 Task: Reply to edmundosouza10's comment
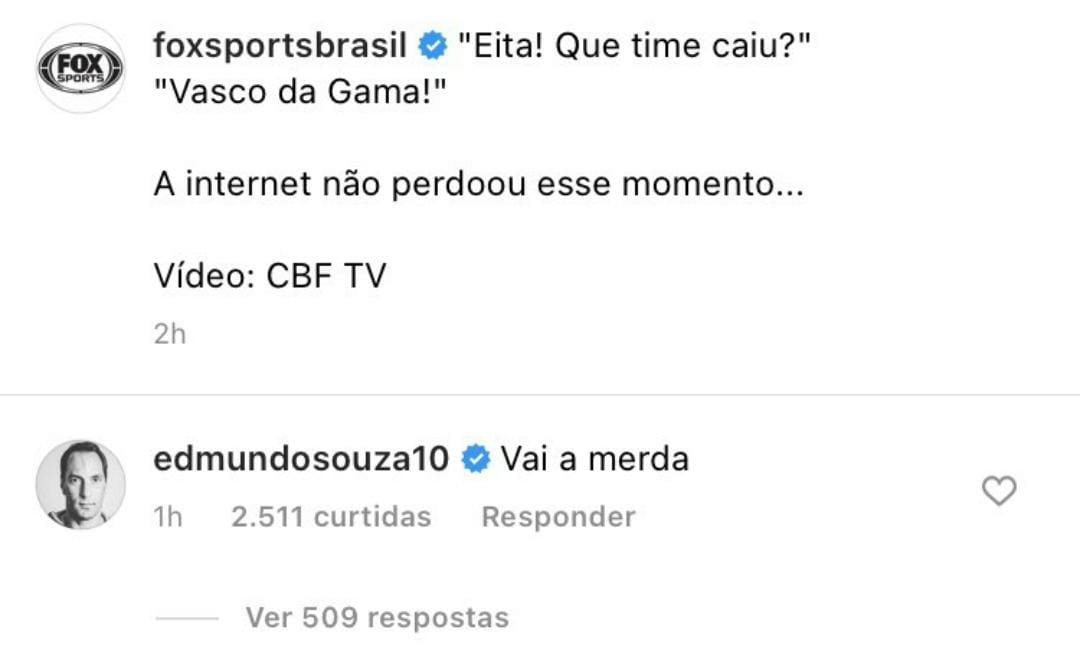[558, 517]
